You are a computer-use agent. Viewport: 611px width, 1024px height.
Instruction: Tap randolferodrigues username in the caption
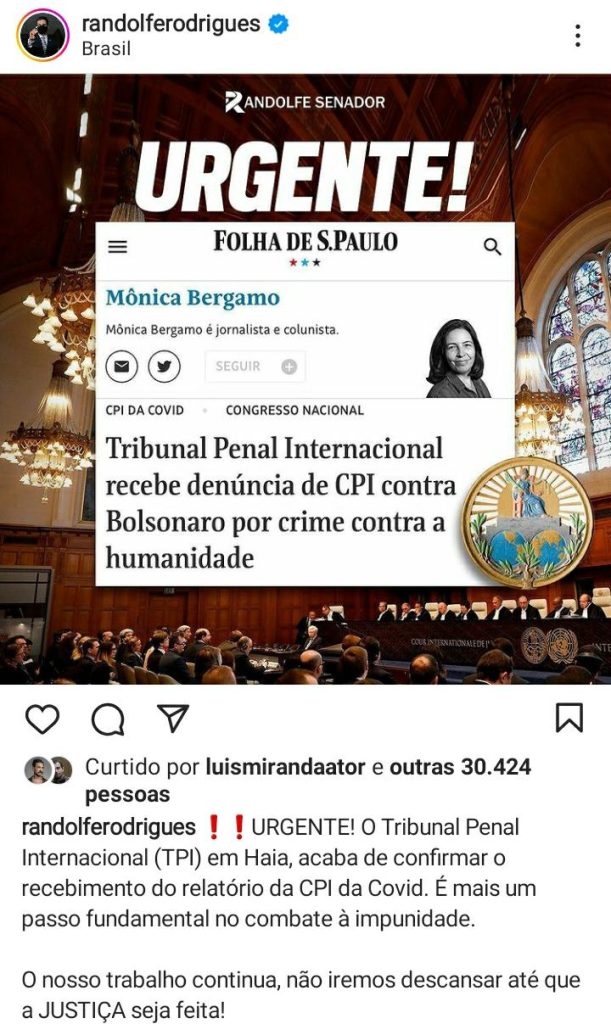(x=109, y=828)
